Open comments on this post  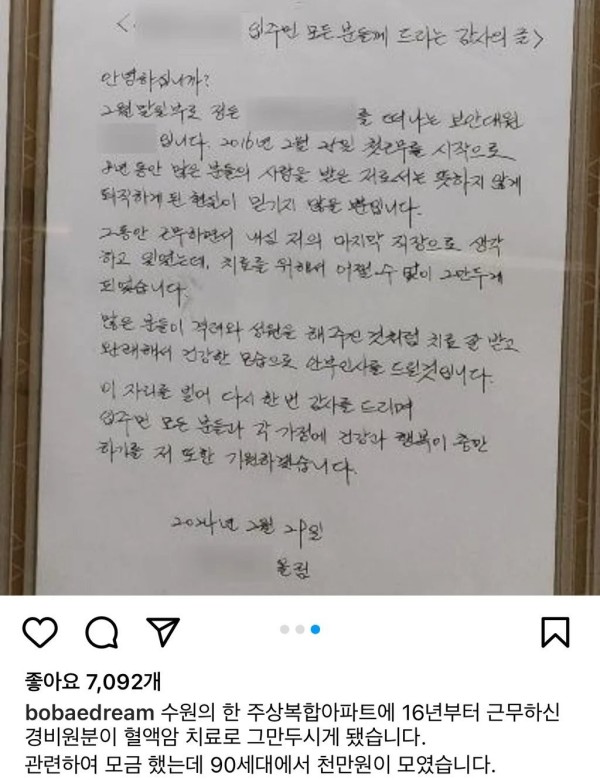(100, 629)
